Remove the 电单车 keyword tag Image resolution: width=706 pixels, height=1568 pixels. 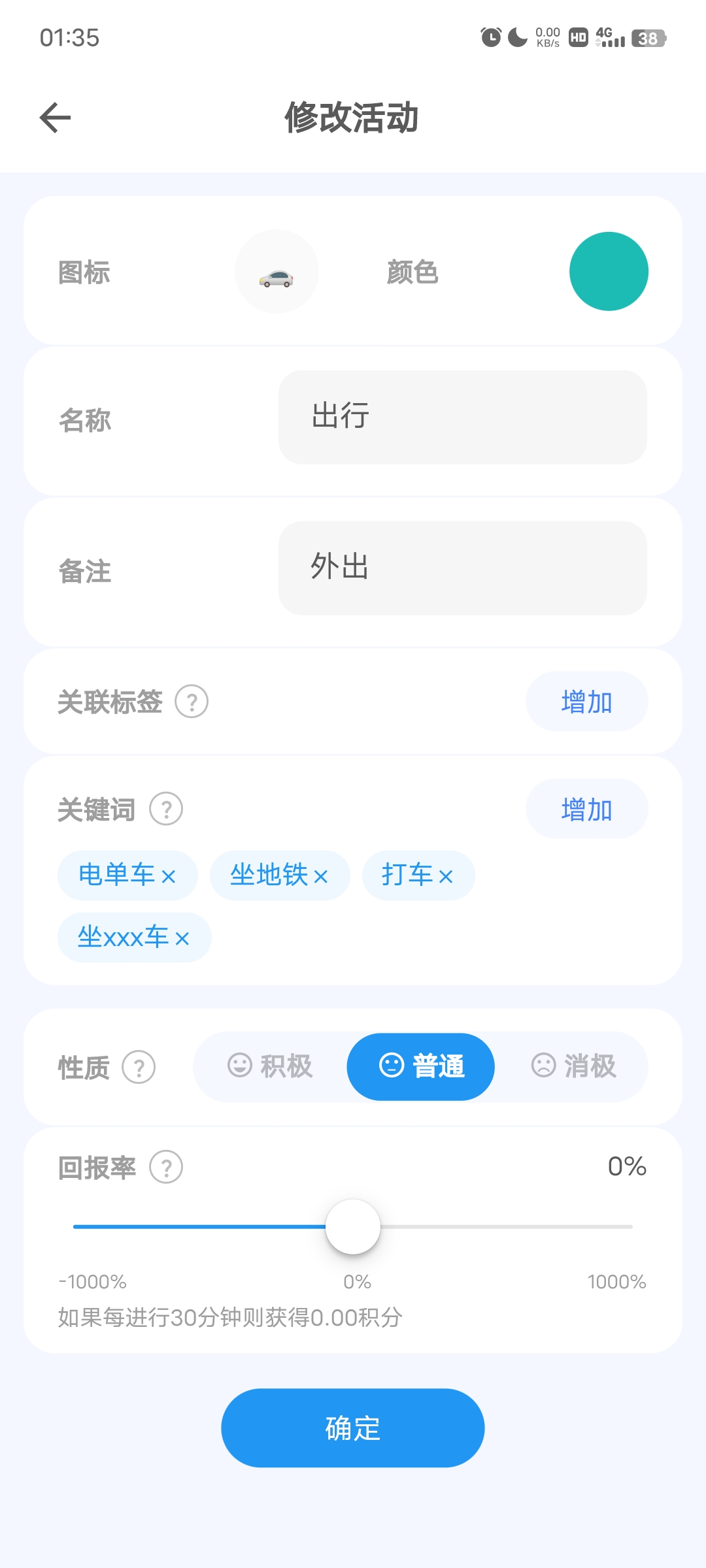[169, 876]
